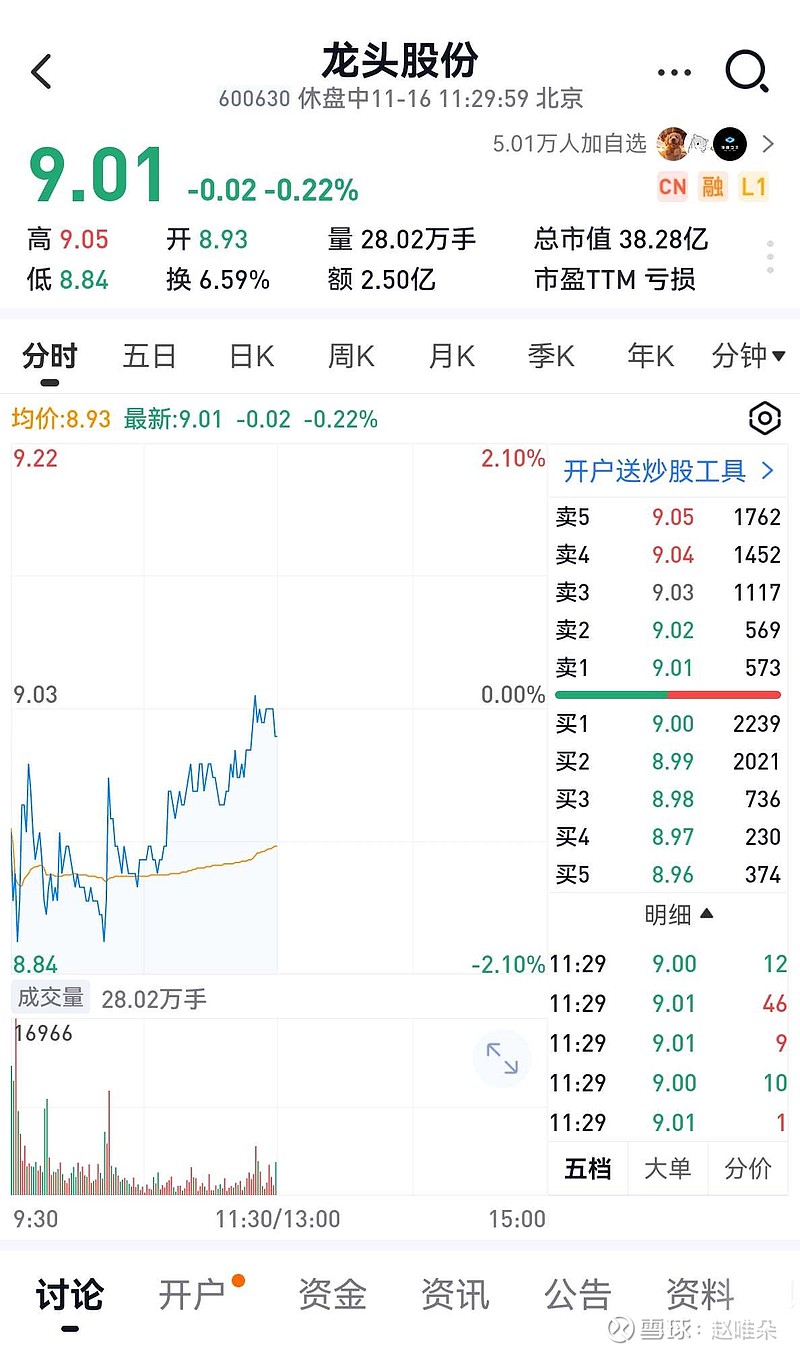Open the 公告 tab

[577, 1295]
